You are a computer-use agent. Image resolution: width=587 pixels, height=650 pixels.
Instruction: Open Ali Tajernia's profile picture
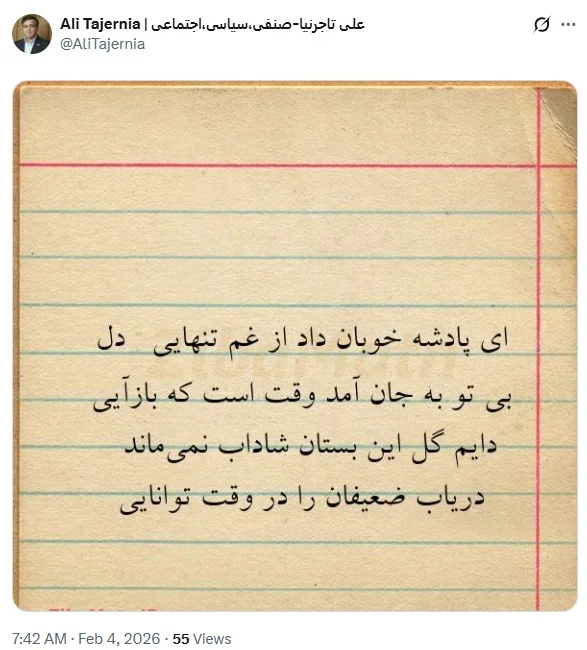click(x=32, y=34)
